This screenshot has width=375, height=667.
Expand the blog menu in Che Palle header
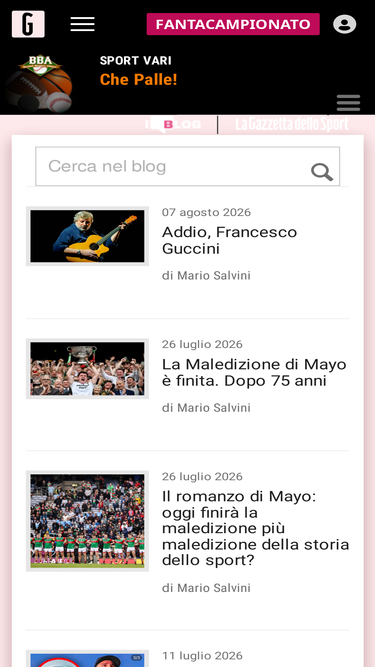click(348, 103)
